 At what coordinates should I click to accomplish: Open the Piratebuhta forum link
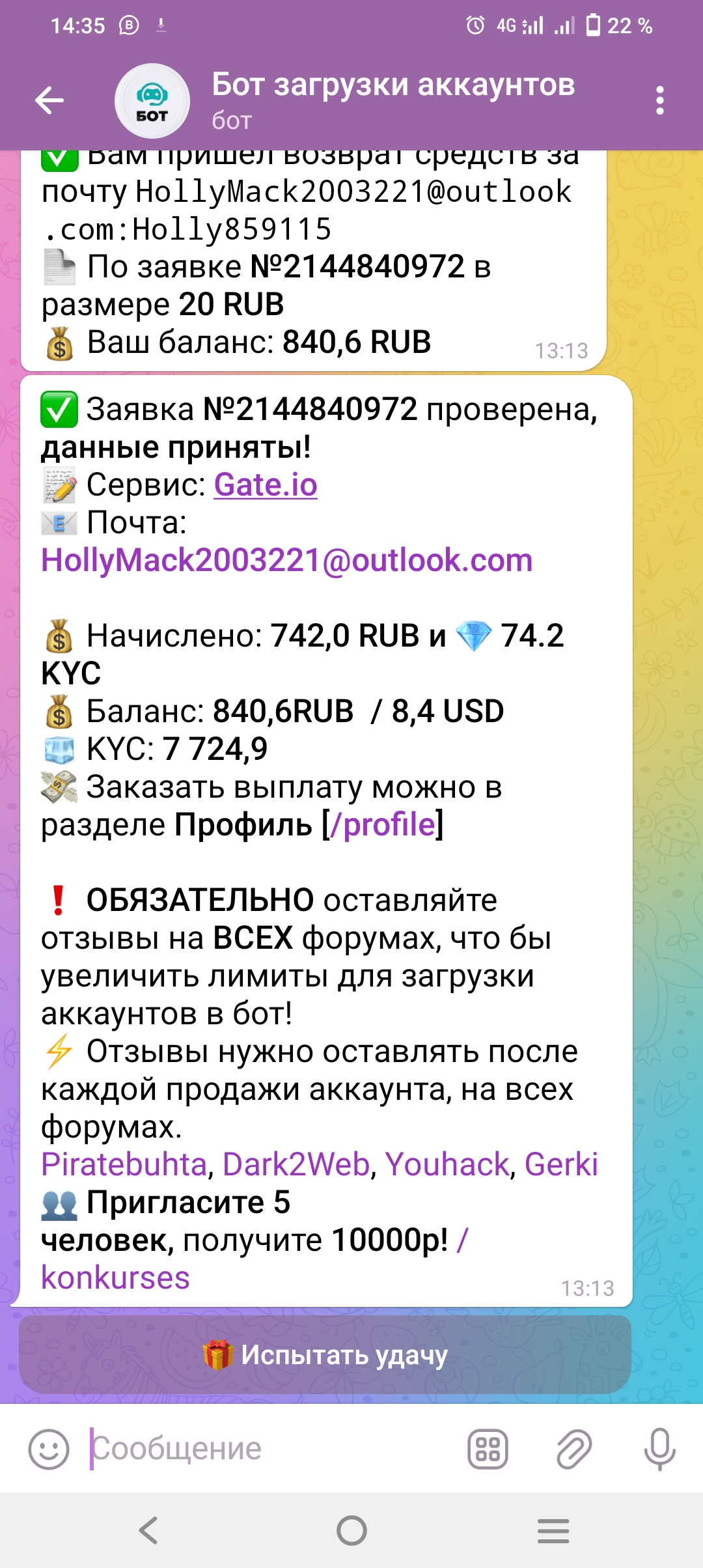pos(124,1165)
